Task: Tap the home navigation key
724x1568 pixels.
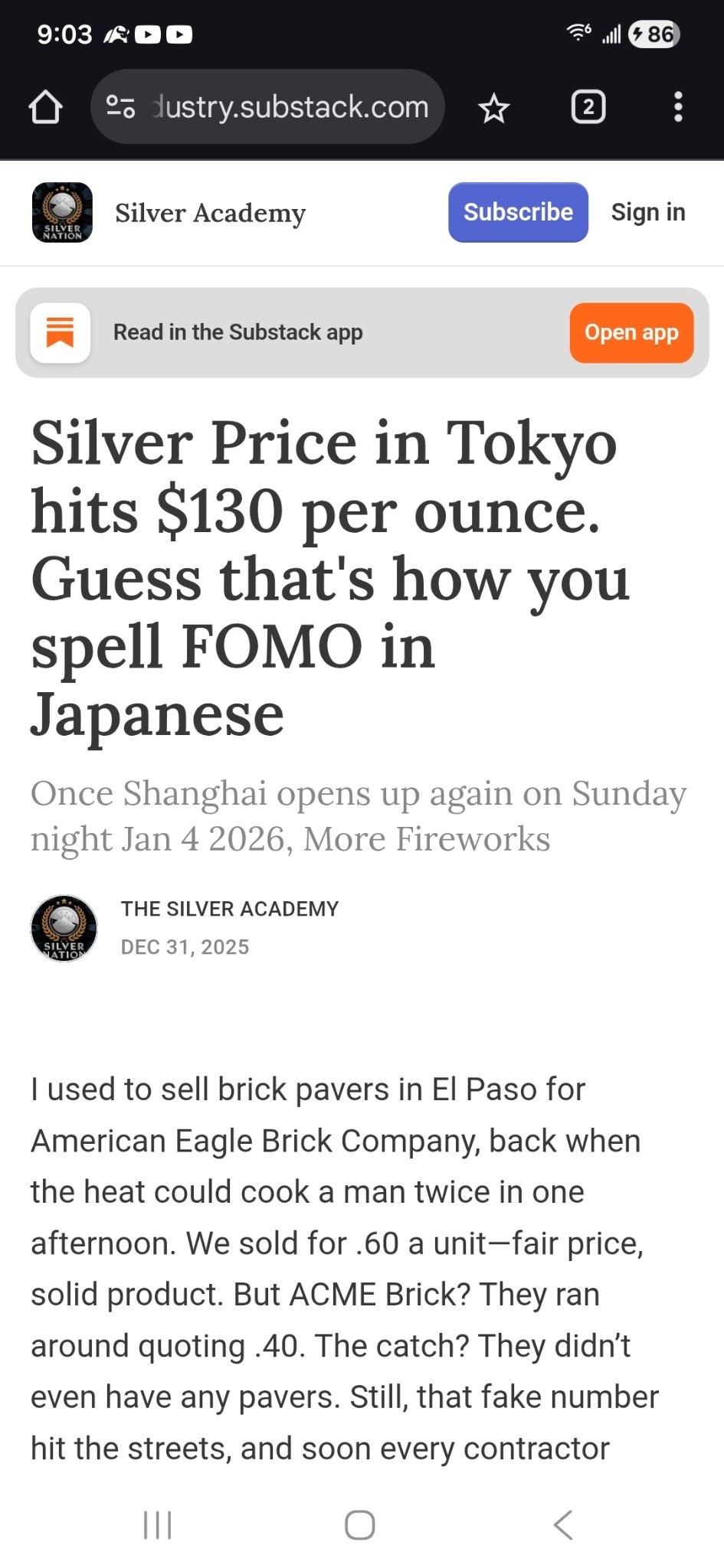Action: point(359,1524)
